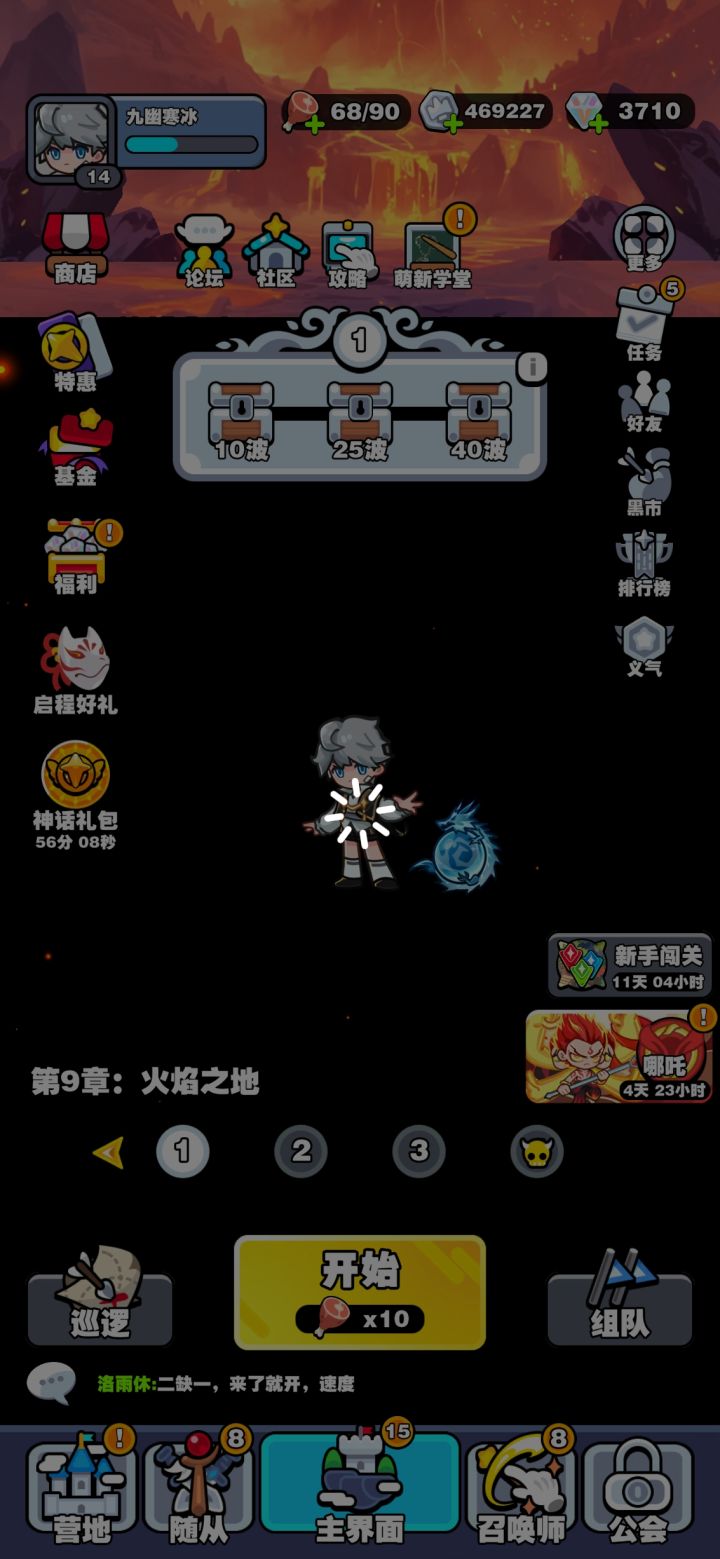Select stage 2 on the stage selector

pyautogui.click(x=301, y=1151)
